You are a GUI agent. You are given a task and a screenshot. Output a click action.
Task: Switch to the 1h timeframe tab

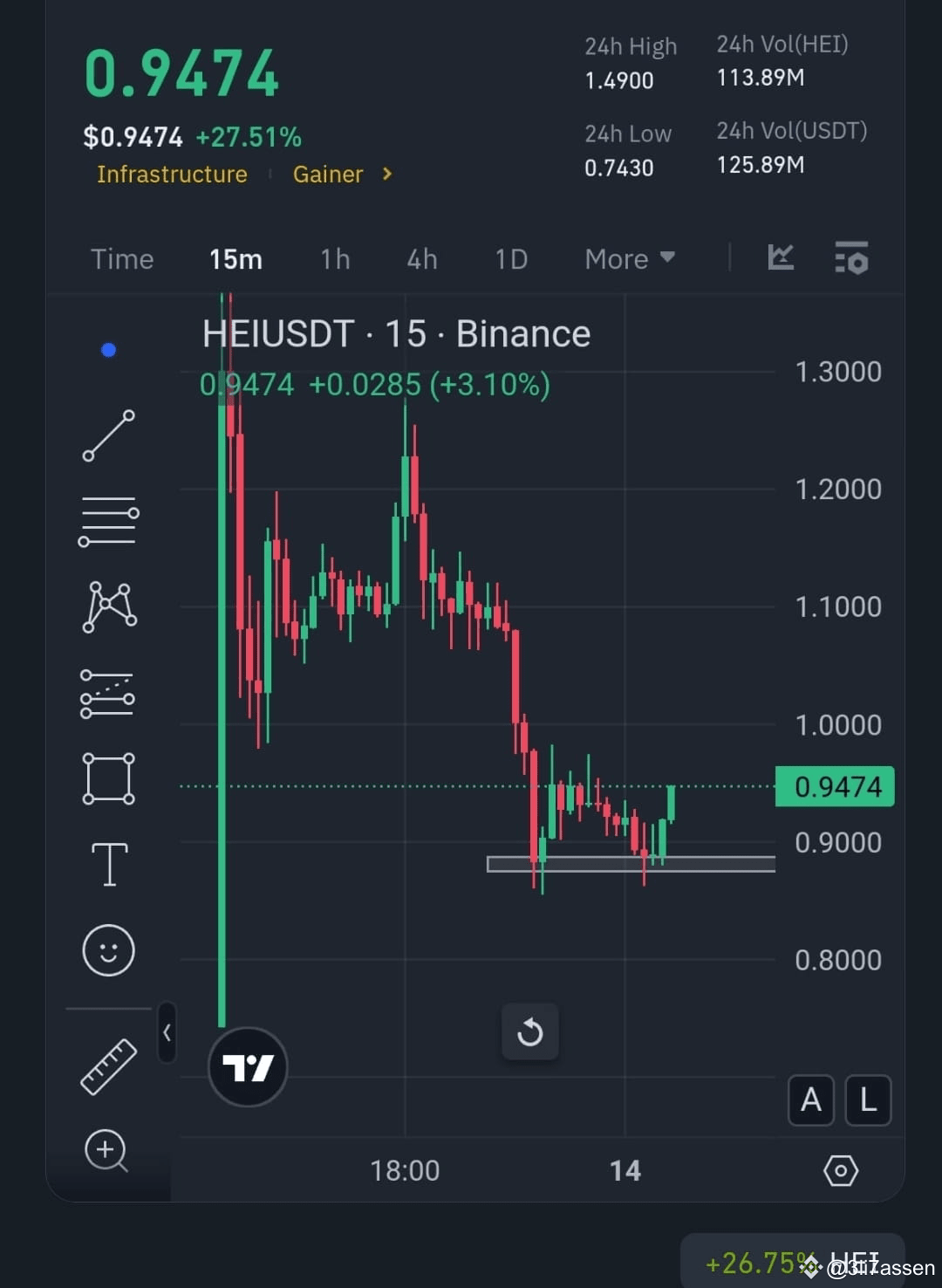334,258
